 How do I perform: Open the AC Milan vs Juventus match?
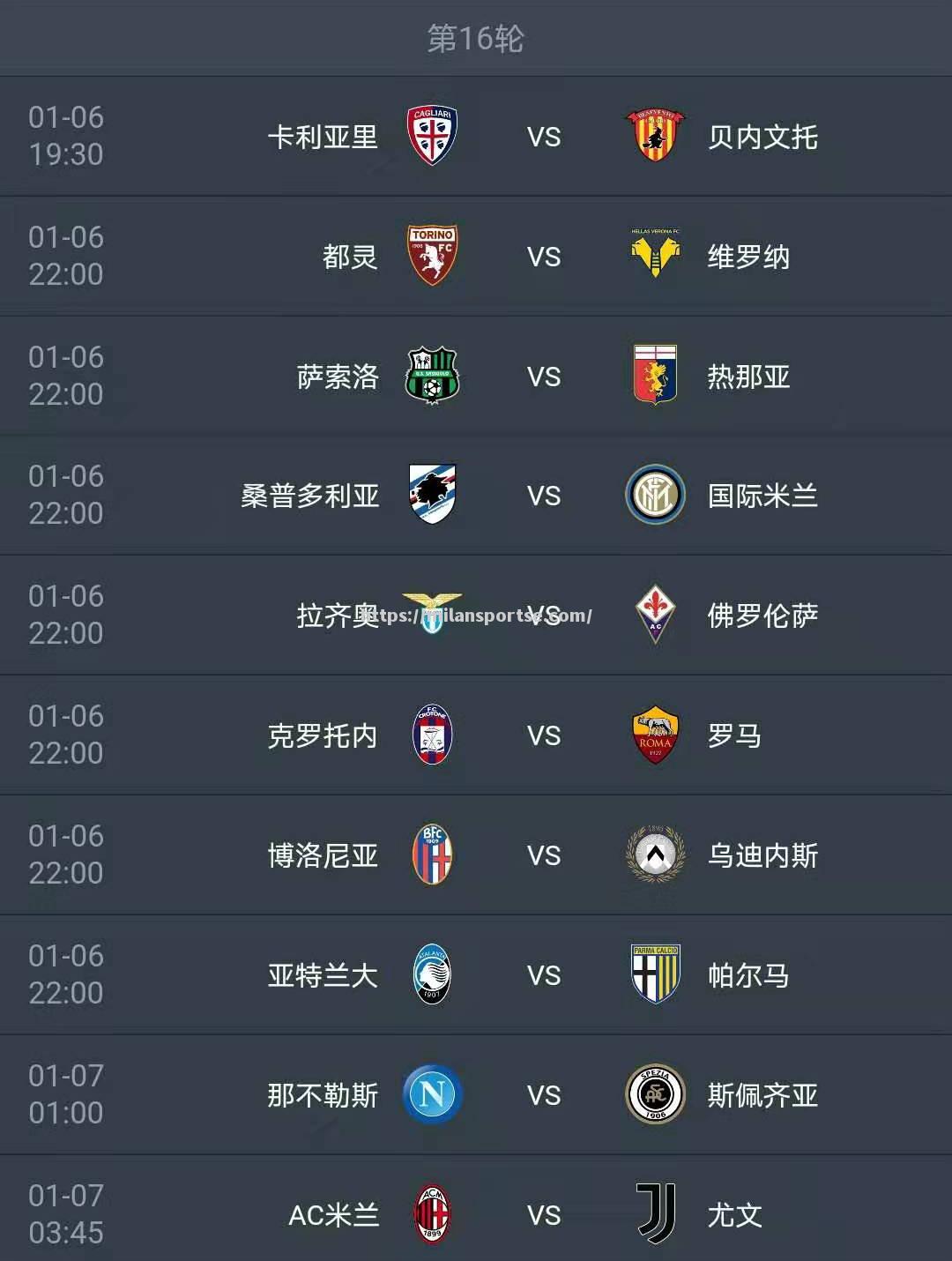coord(543,1214)
